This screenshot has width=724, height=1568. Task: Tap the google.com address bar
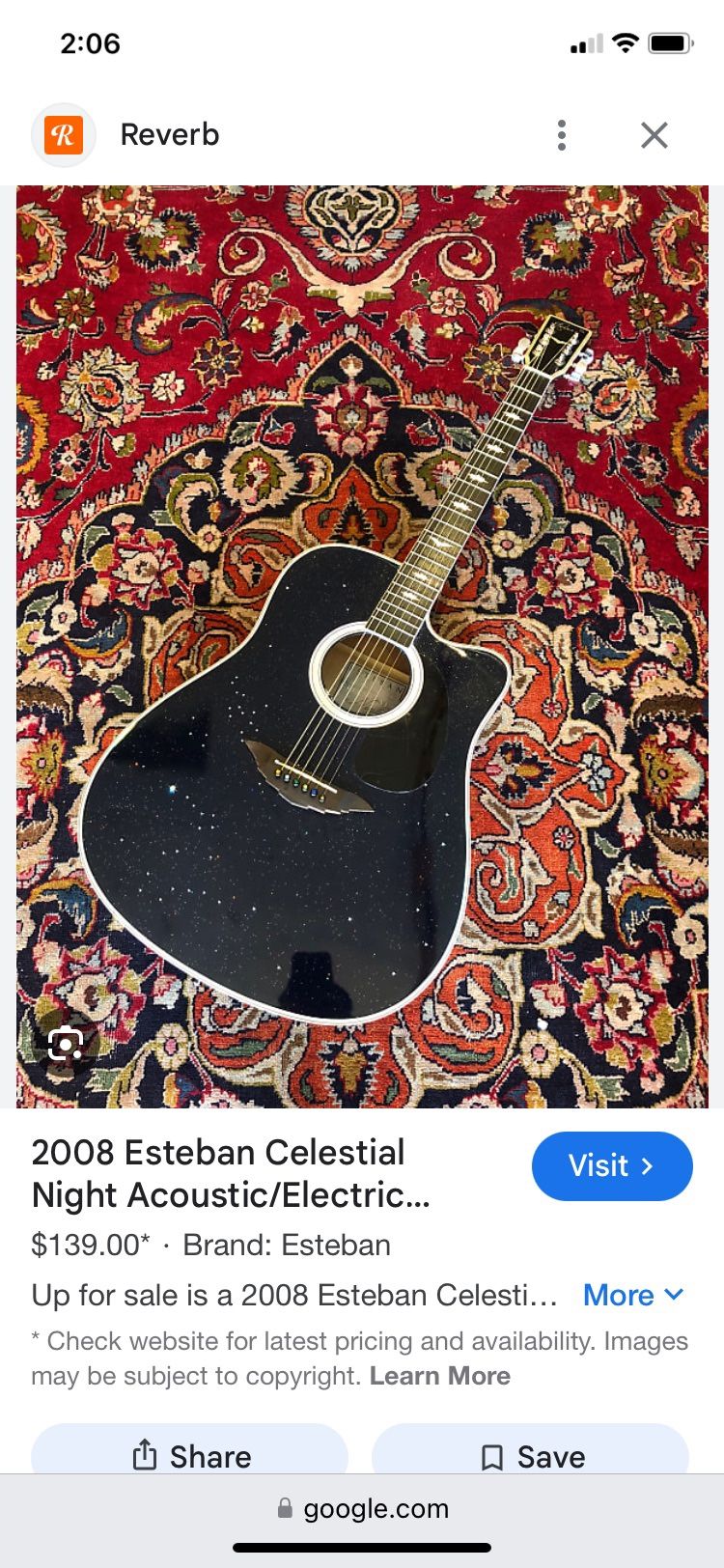click(x=362, y=1508)
